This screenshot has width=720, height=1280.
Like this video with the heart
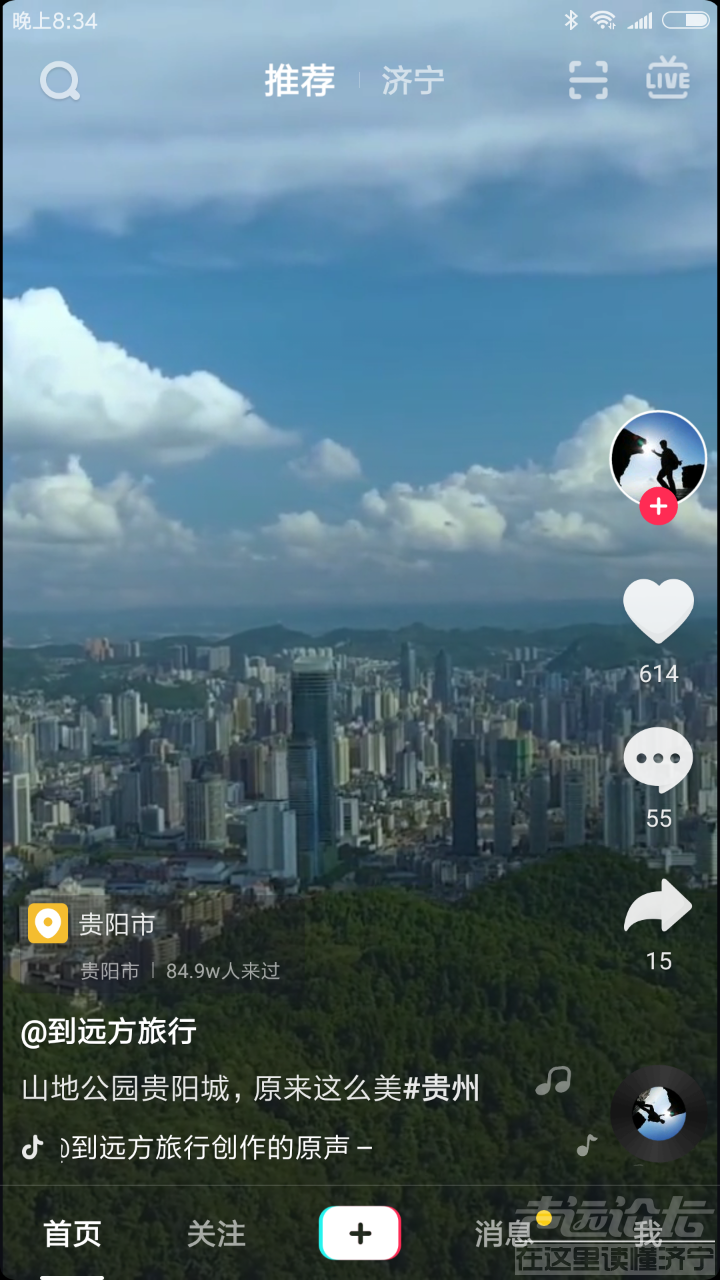tap(658, 612)
